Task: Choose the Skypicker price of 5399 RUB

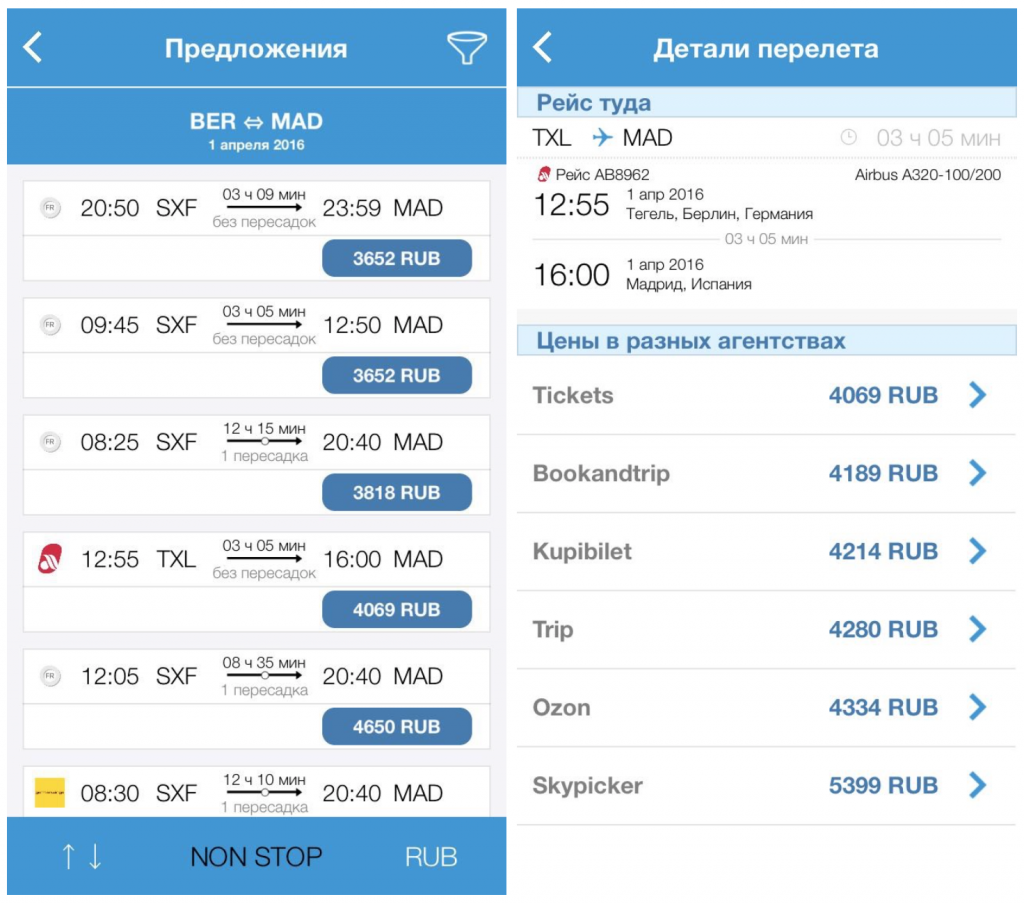Action: coord(766,785)
